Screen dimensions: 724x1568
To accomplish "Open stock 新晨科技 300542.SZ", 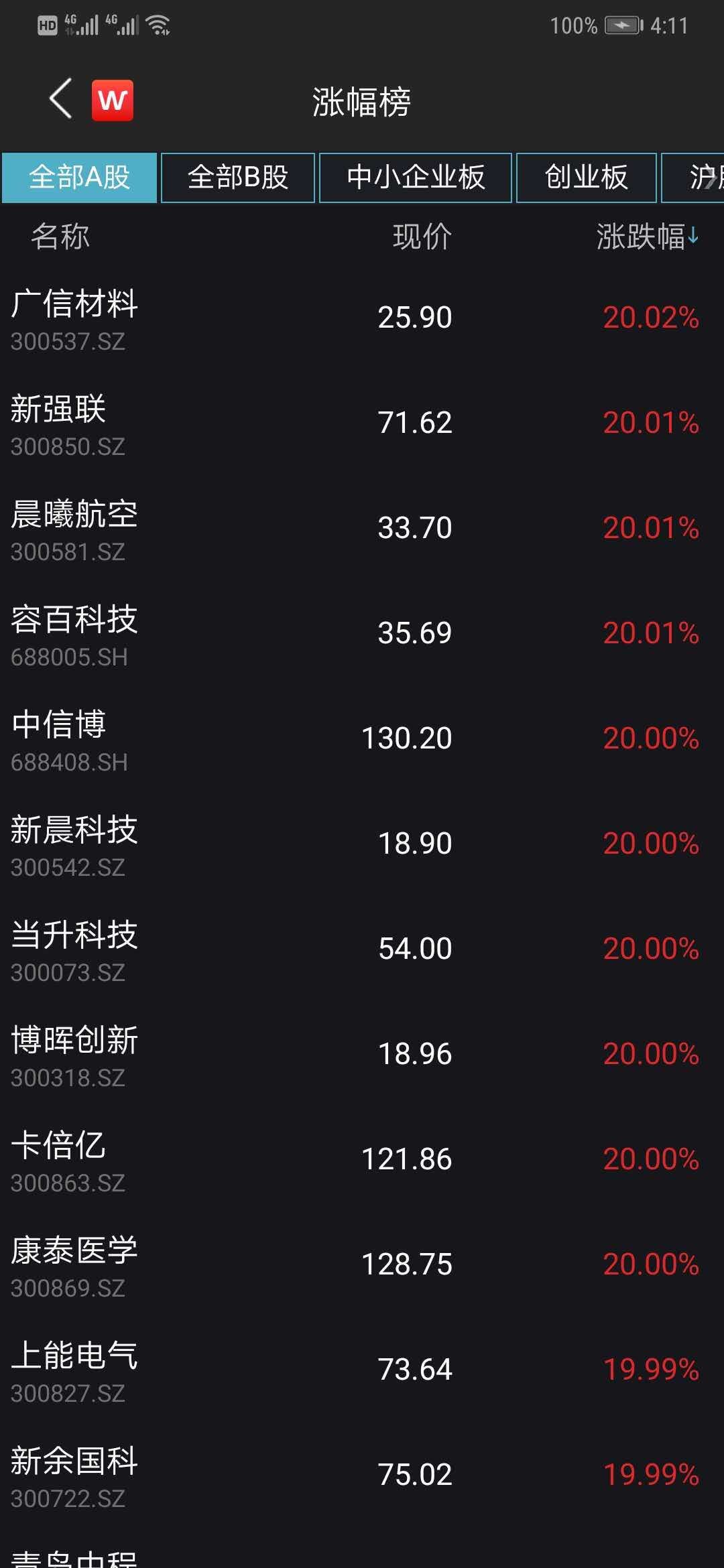I will (362, 844).
